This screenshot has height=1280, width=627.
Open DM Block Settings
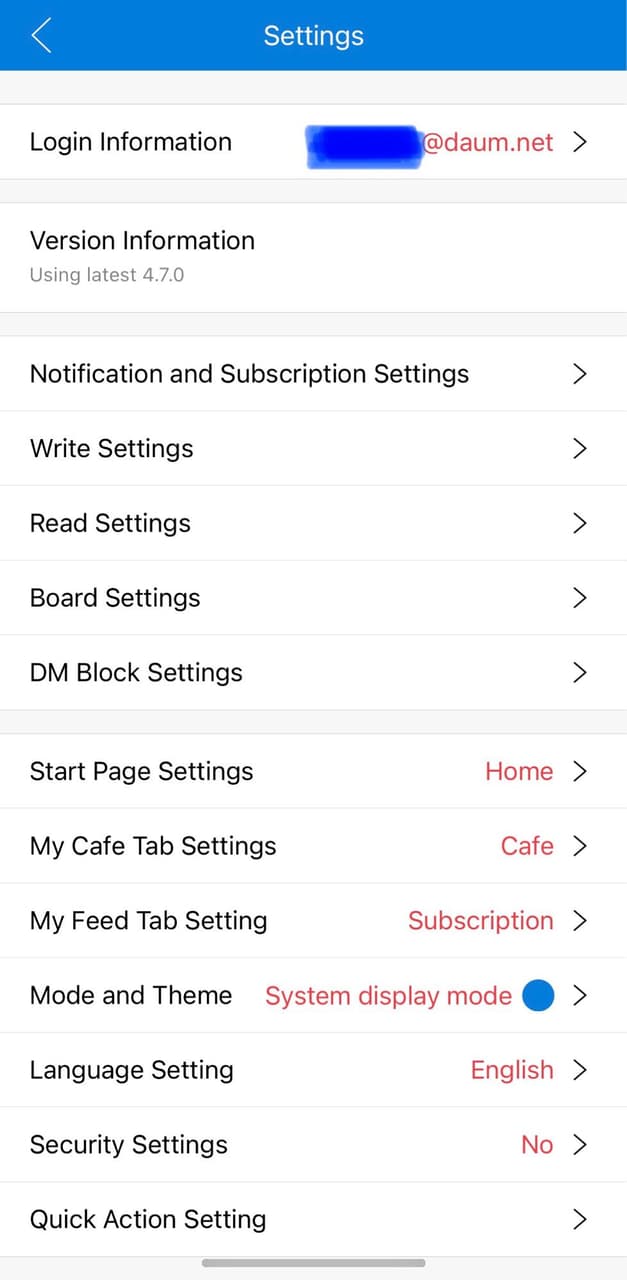click(x=313, y=672)
